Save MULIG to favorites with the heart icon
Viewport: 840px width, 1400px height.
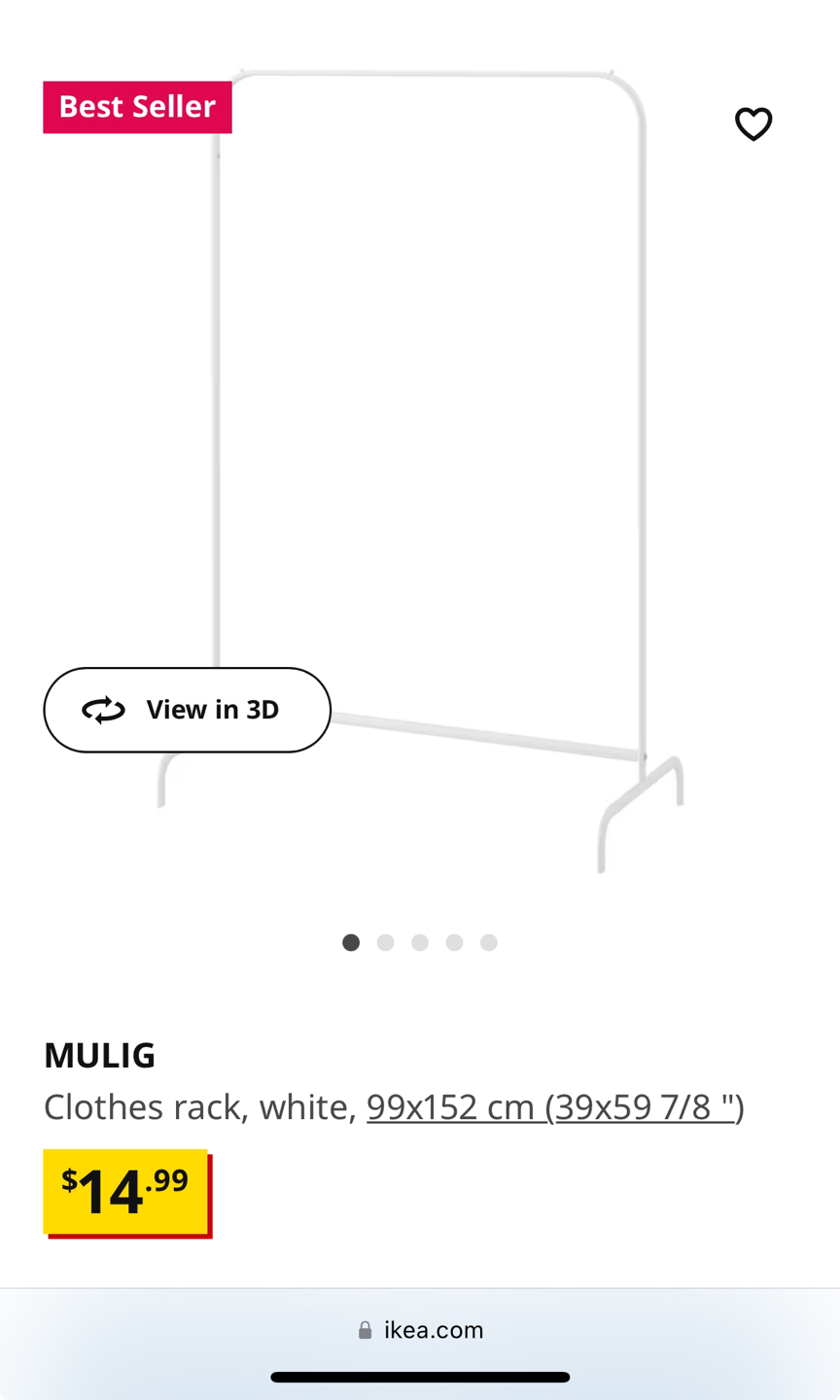tap(752, 124)
